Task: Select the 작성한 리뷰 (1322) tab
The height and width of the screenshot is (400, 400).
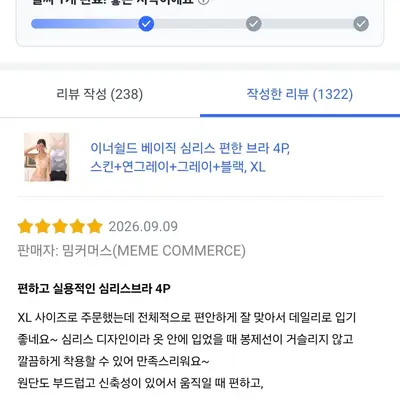Action: point(300,94)
